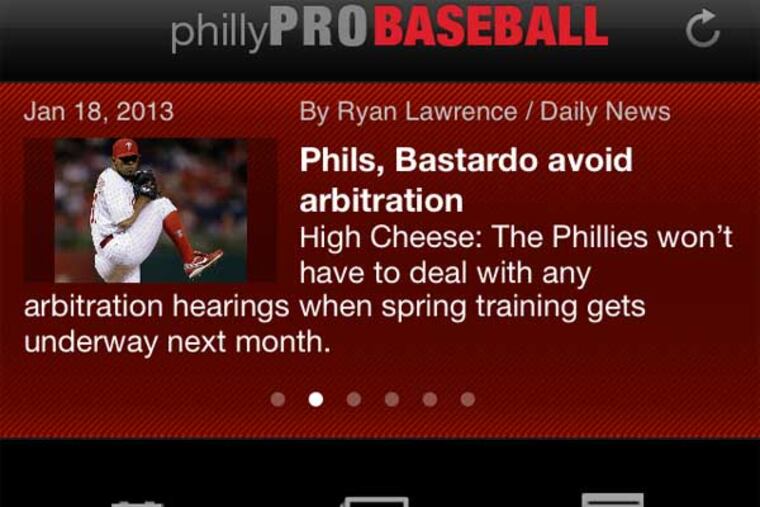The width and height of the screenshot is (760, 507).
Task: Refresh the baseball news feed
Action: coord(702,29)
